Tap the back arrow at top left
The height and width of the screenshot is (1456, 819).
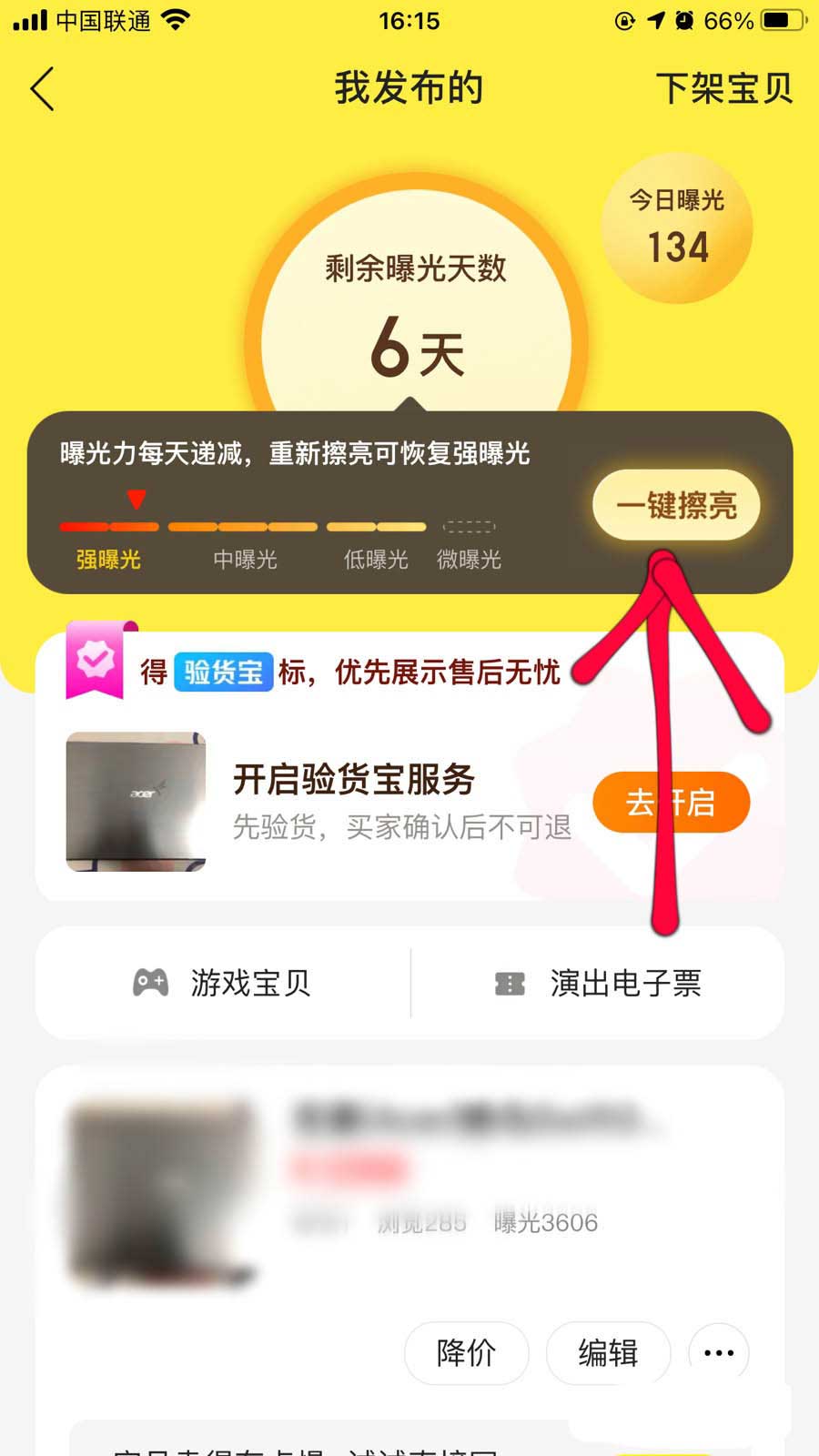pyautogui.click(x=40, y=88)
